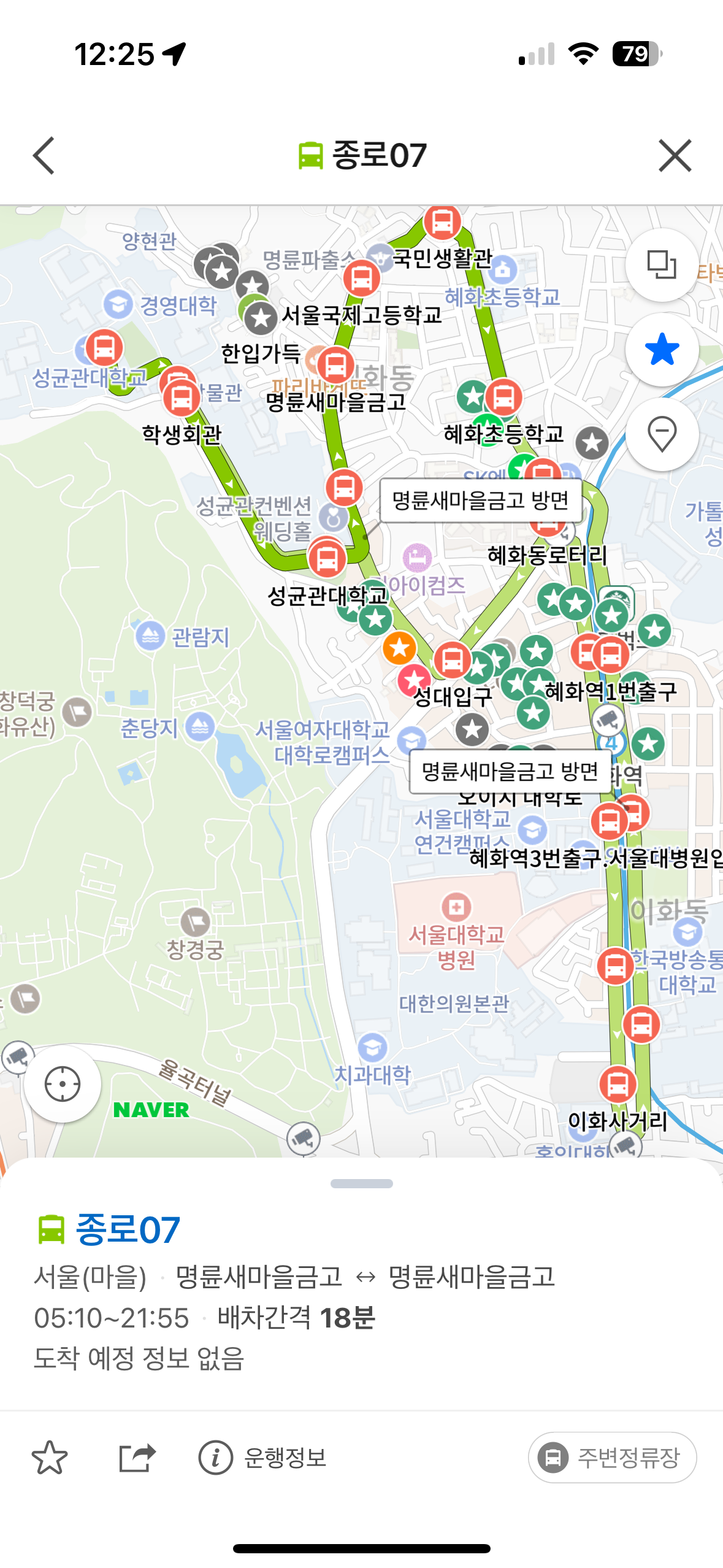Tap the 명륜새마을금고 bus stop marker
Viewport: 723px width, 1568px height.
pyautogui.click(x=335, y=365)
